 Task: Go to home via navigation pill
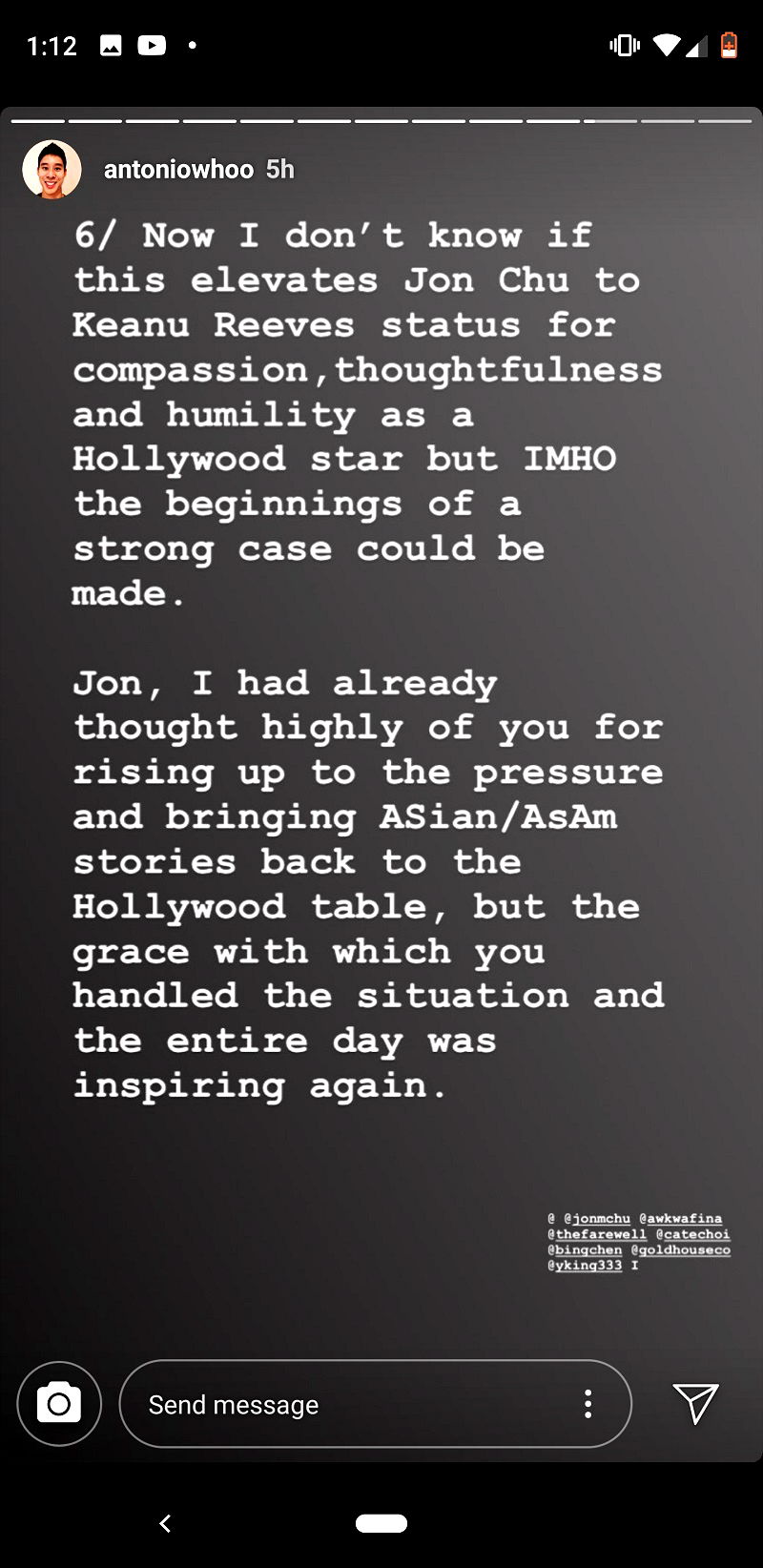coord(381,1523)
